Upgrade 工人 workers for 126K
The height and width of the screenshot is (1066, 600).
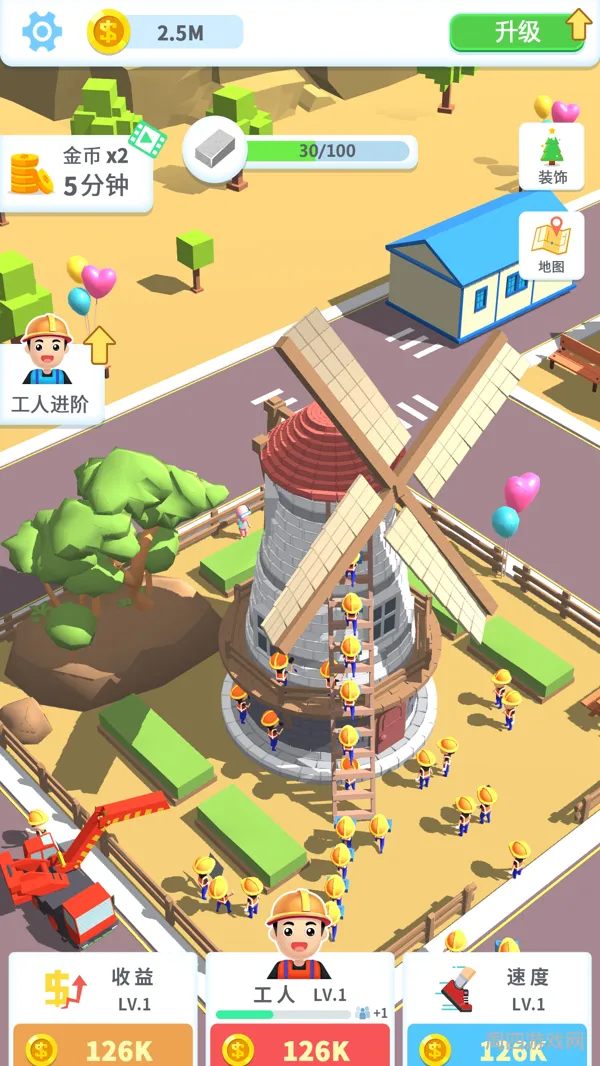point(300,1046)
